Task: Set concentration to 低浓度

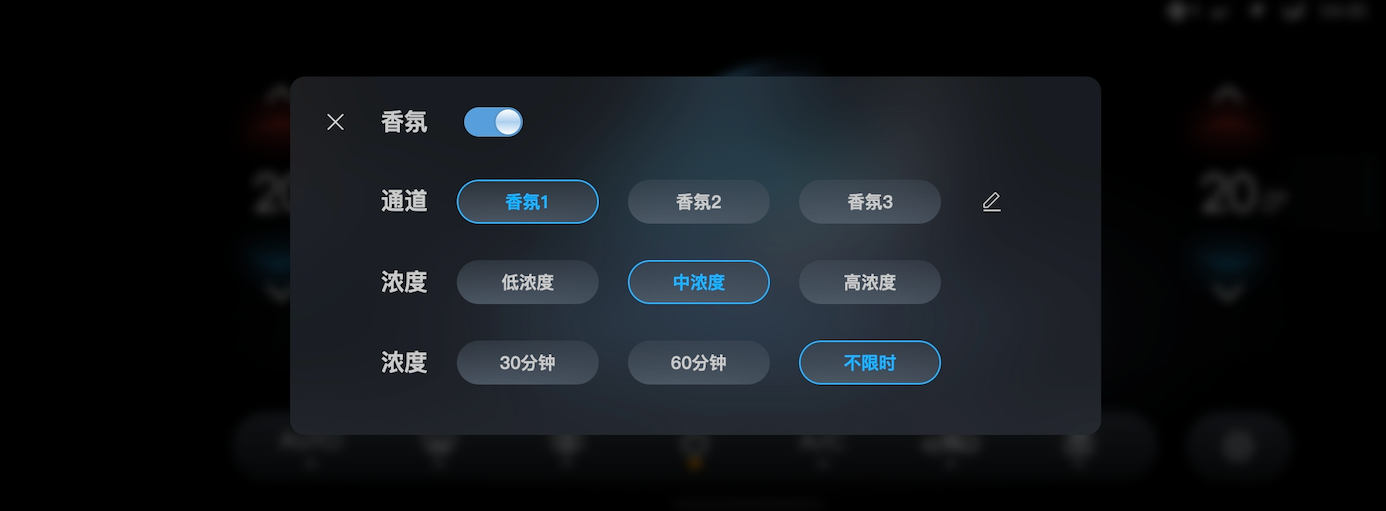Action: 527,282
